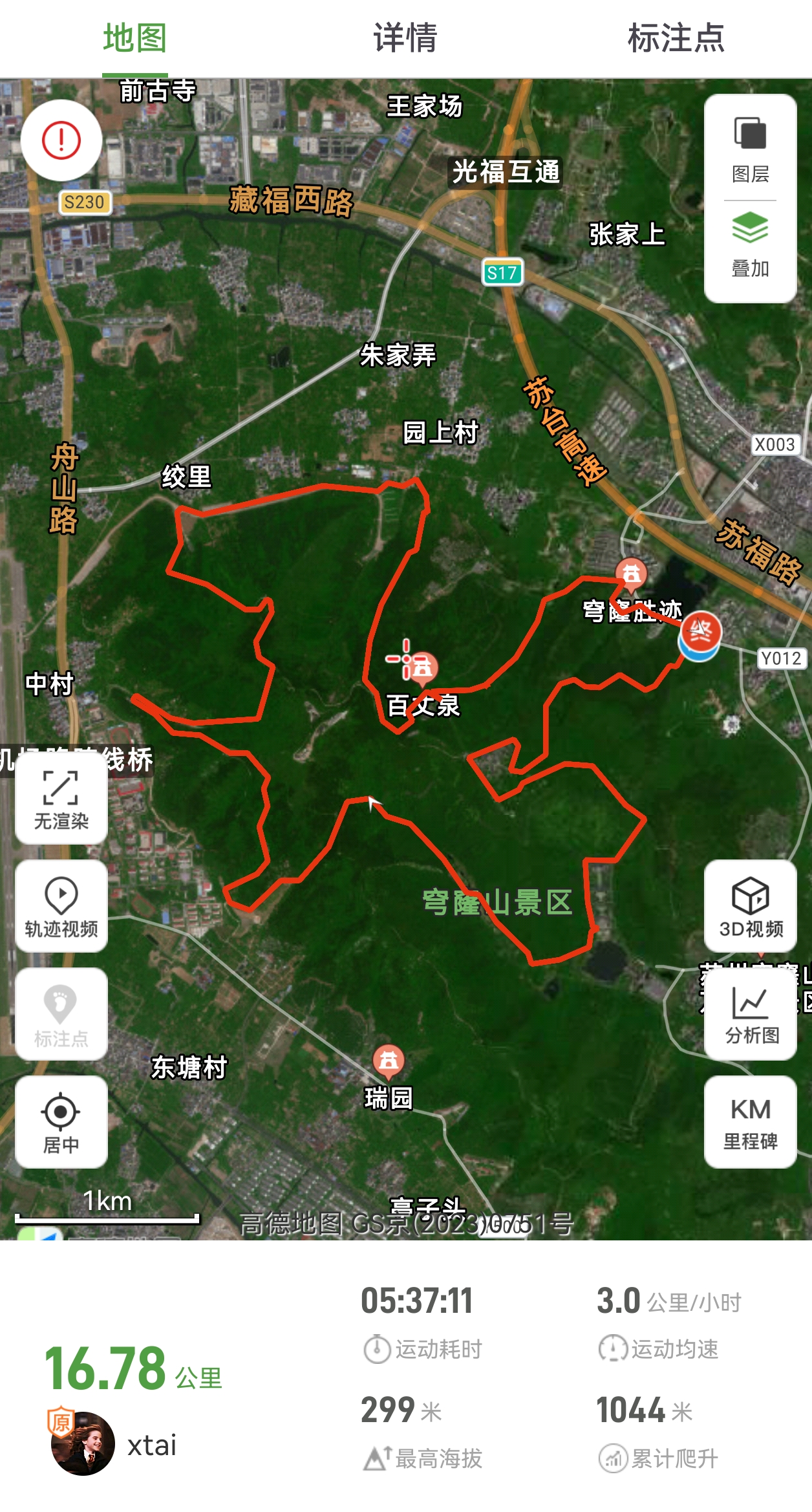
Task: Toggle the 无渲染 rendering mode
Action: tap(61, 799)
